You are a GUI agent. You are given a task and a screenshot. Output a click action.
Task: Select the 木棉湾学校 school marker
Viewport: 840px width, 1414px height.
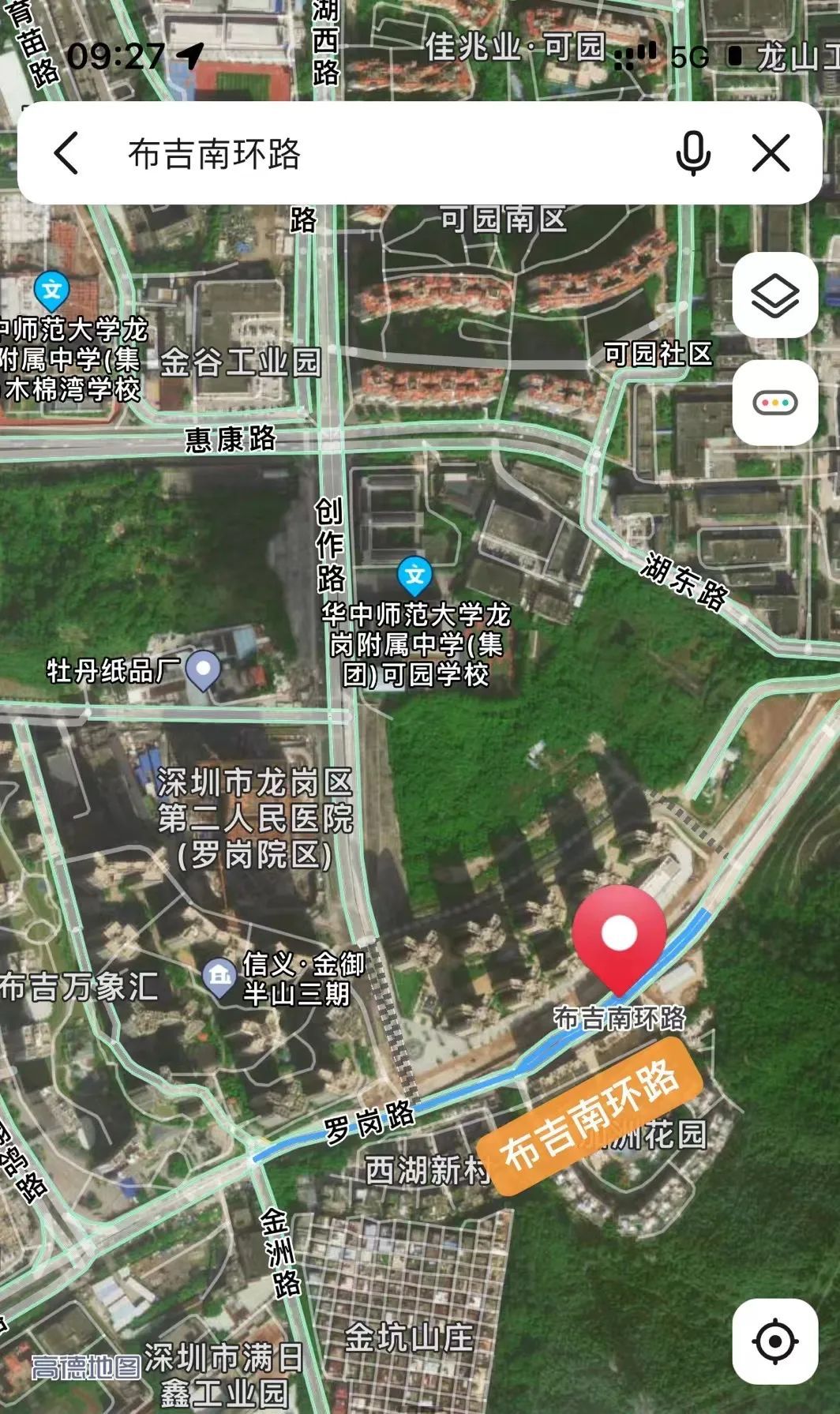click(x=52, y=291)
